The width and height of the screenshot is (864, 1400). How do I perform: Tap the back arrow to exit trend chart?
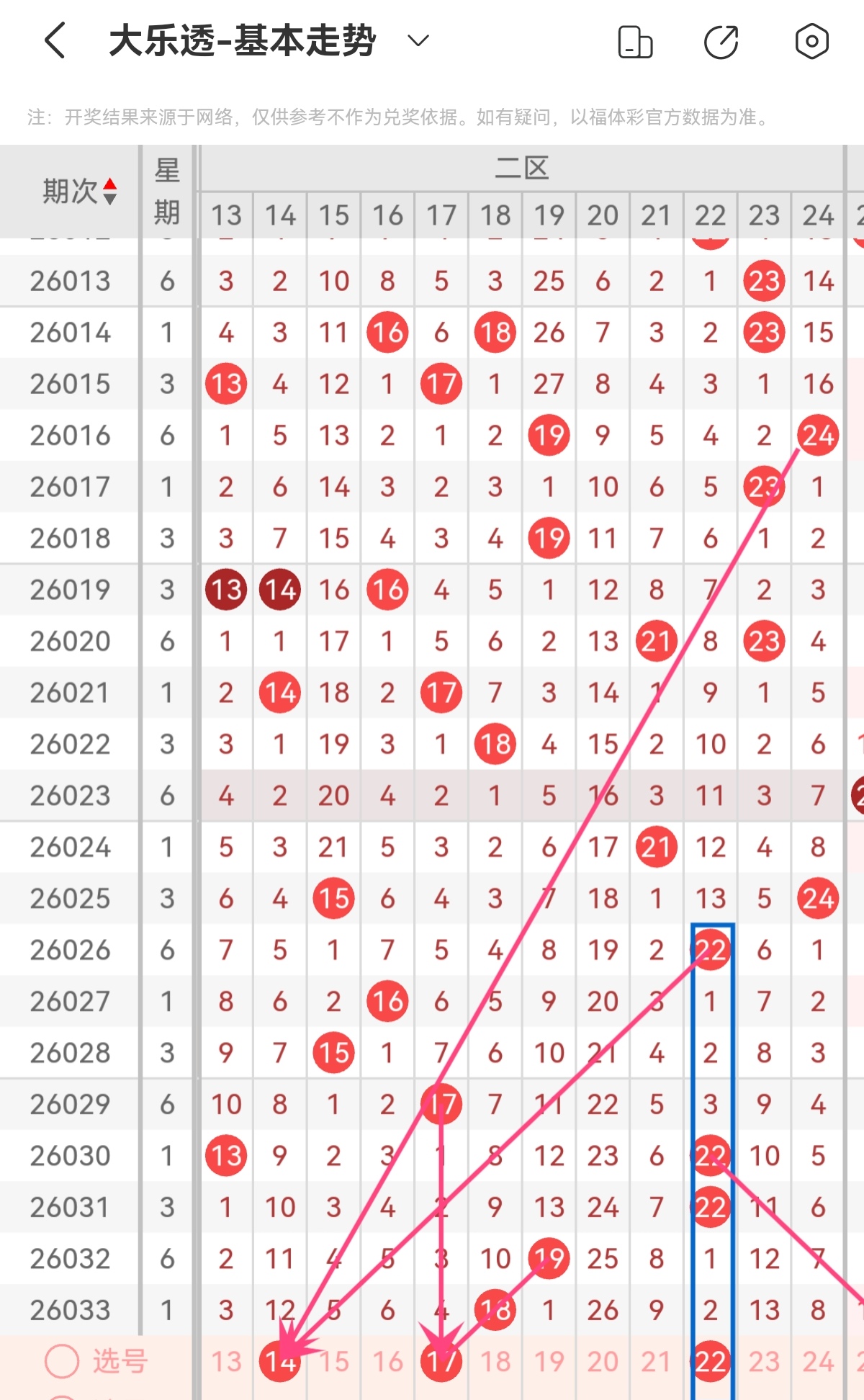pyautogui.click(x=54, y=41)
